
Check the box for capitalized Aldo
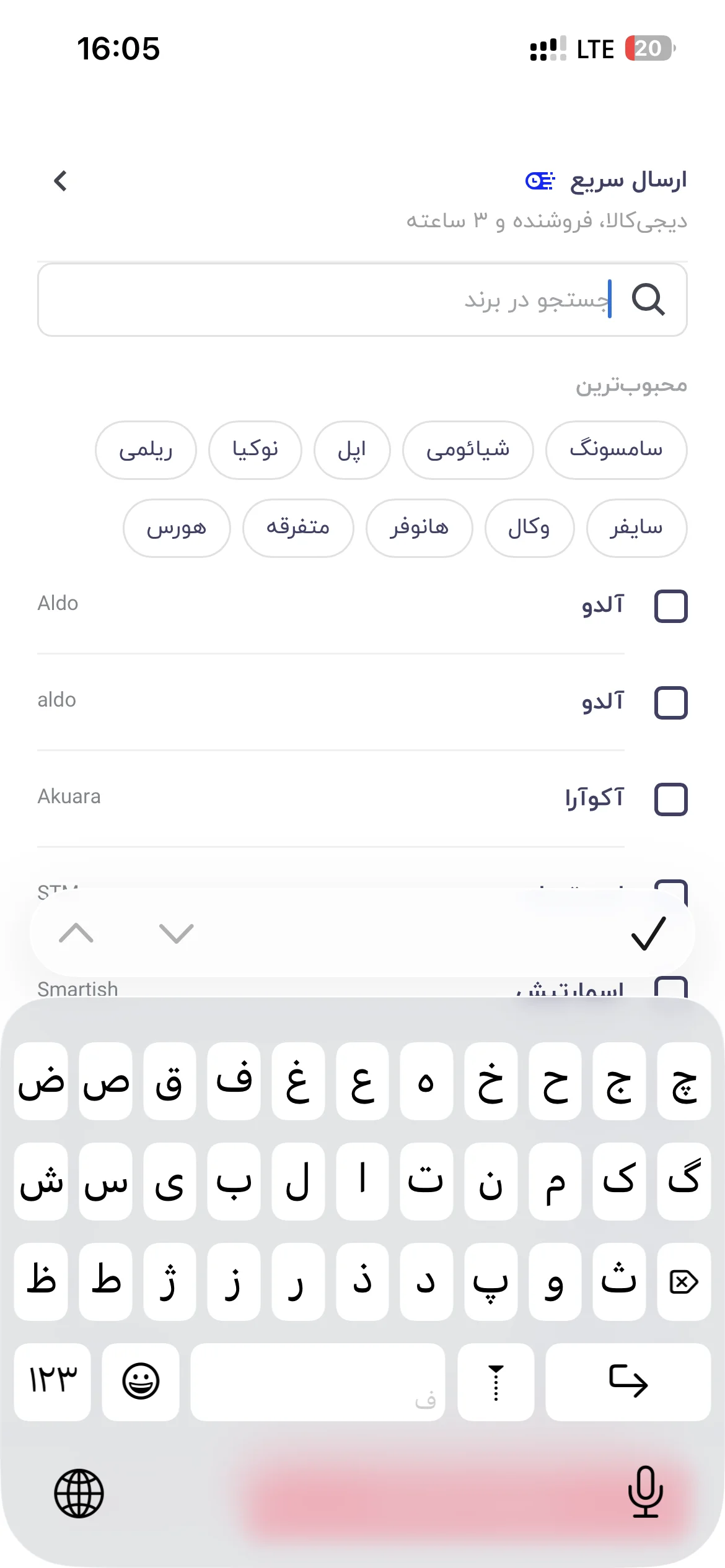point(671,606)
